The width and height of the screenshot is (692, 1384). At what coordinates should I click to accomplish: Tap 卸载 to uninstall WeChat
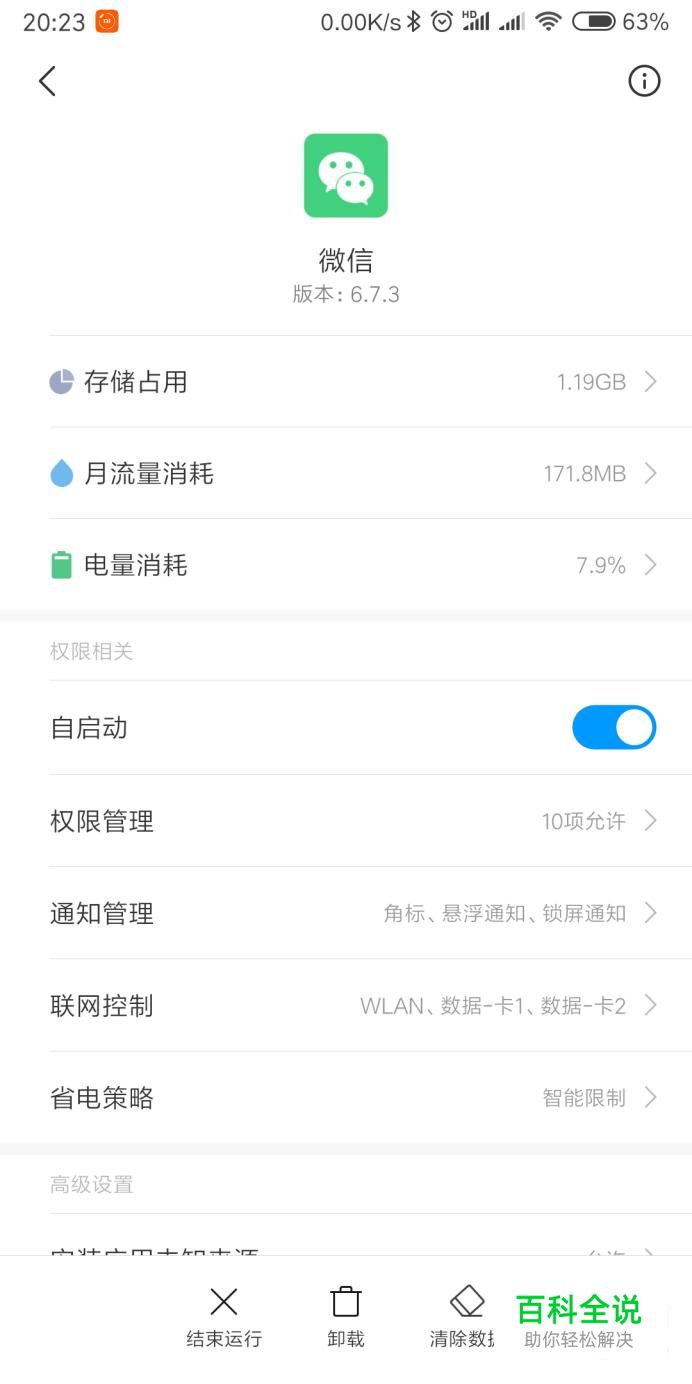(x=346, y=1318)
